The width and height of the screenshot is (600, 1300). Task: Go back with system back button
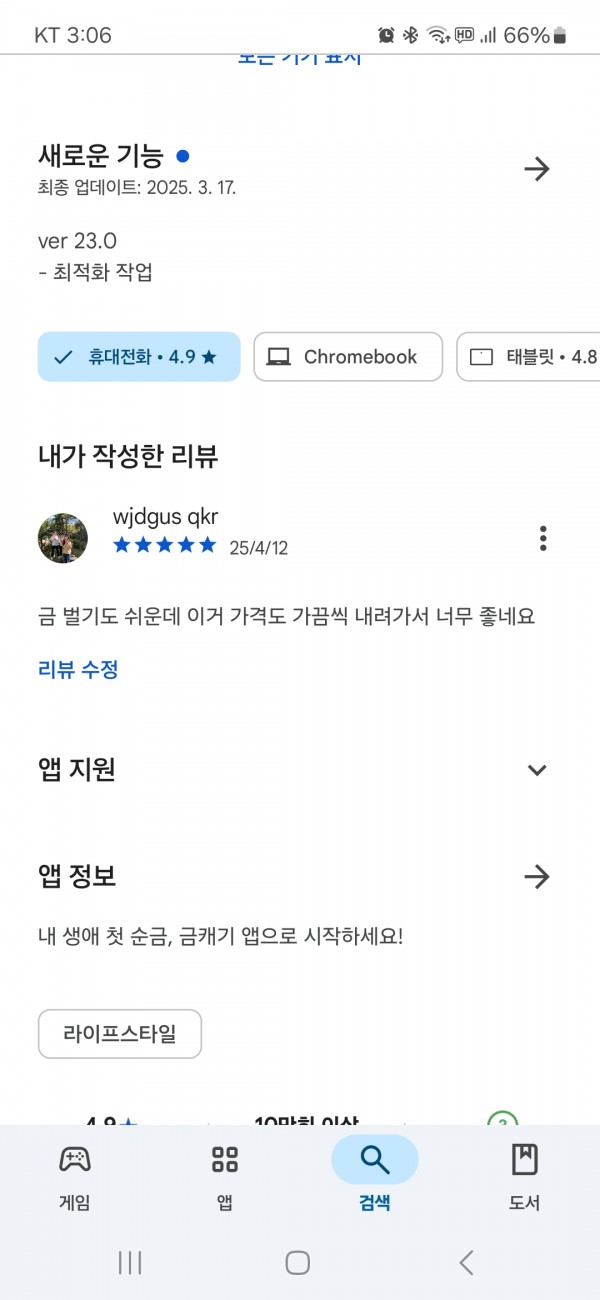467,1263
